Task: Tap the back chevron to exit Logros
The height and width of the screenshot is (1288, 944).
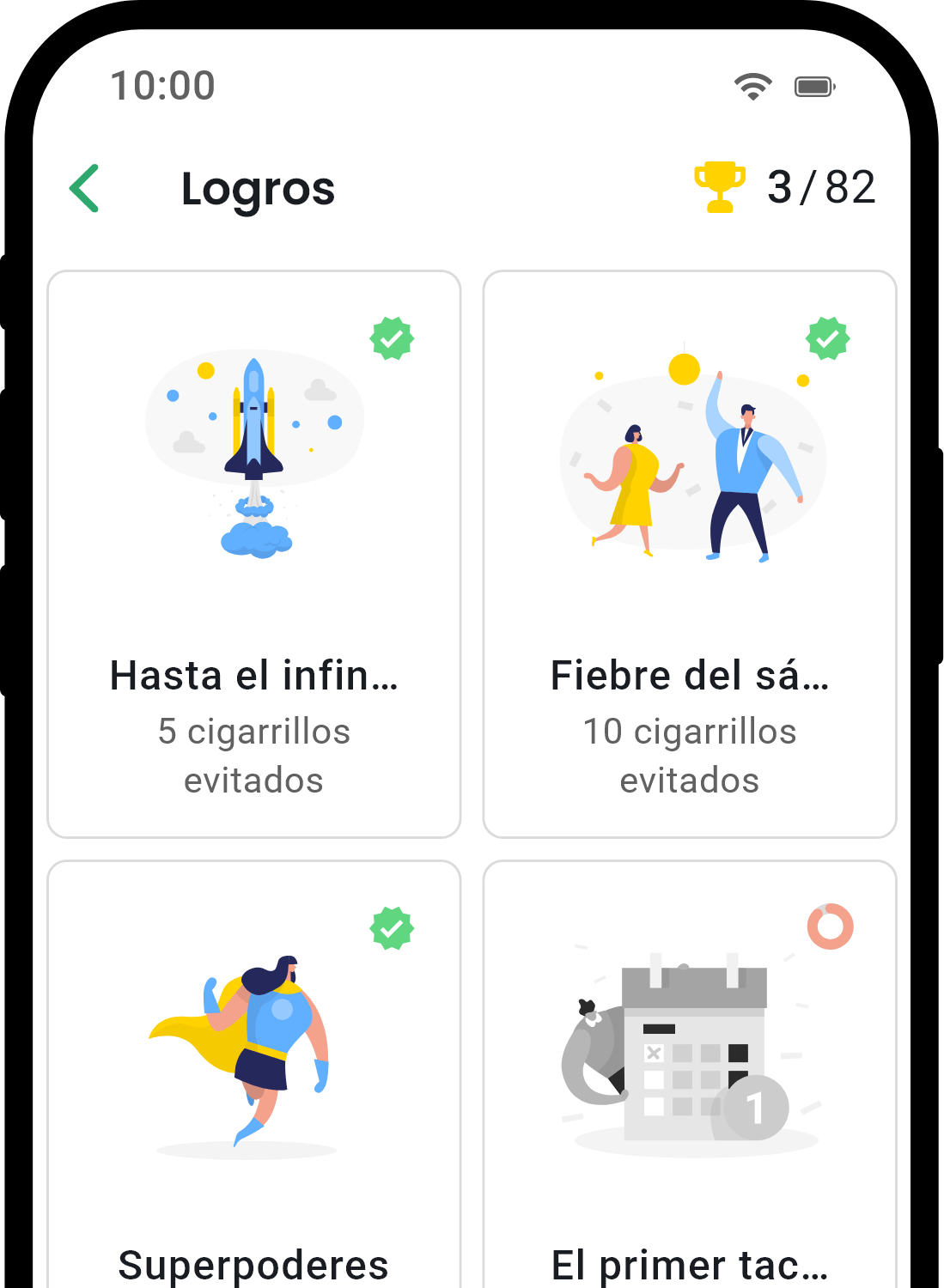Action: [x=84, y=187]
